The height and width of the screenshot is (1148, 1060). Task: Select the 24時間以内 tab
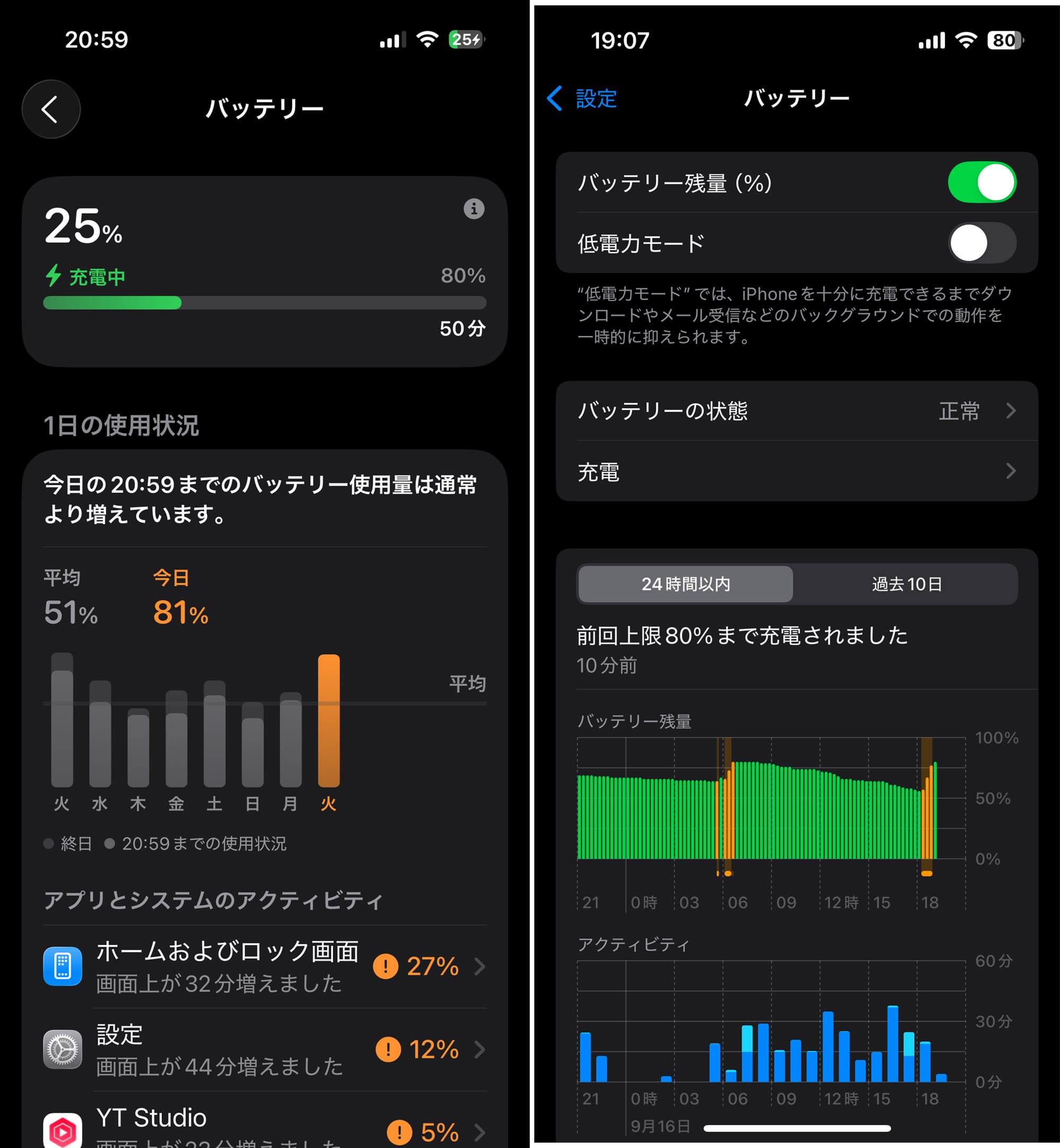[686, 584]
